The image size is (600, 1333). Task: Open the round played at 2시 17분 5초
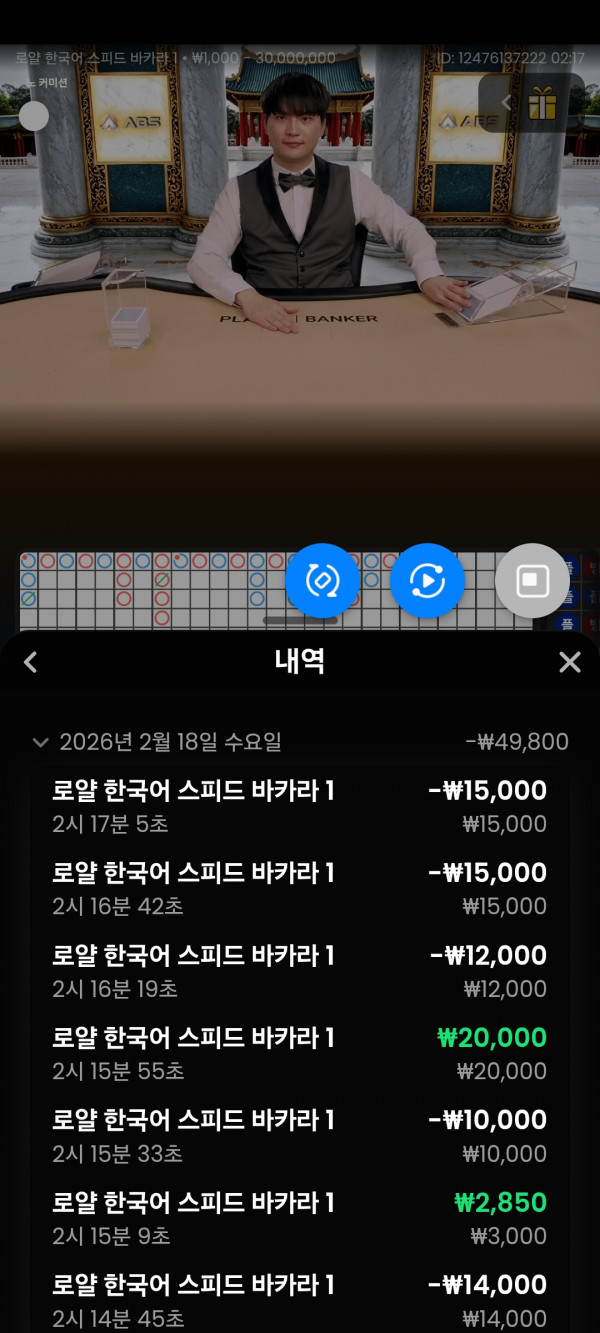(299, 806)
